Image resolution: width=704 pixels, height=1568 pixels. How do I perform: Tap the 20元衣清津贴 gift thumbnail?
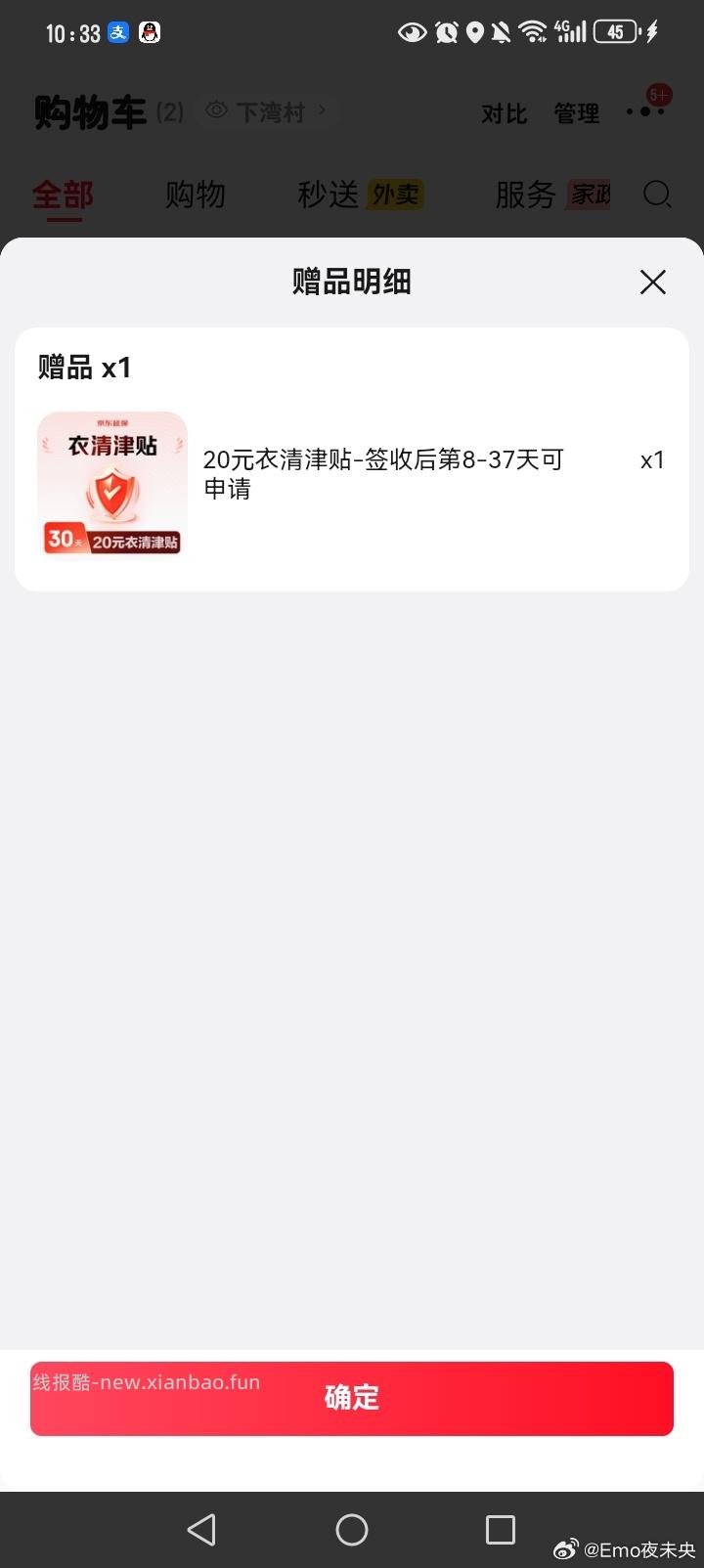click(x=111, y=483)
